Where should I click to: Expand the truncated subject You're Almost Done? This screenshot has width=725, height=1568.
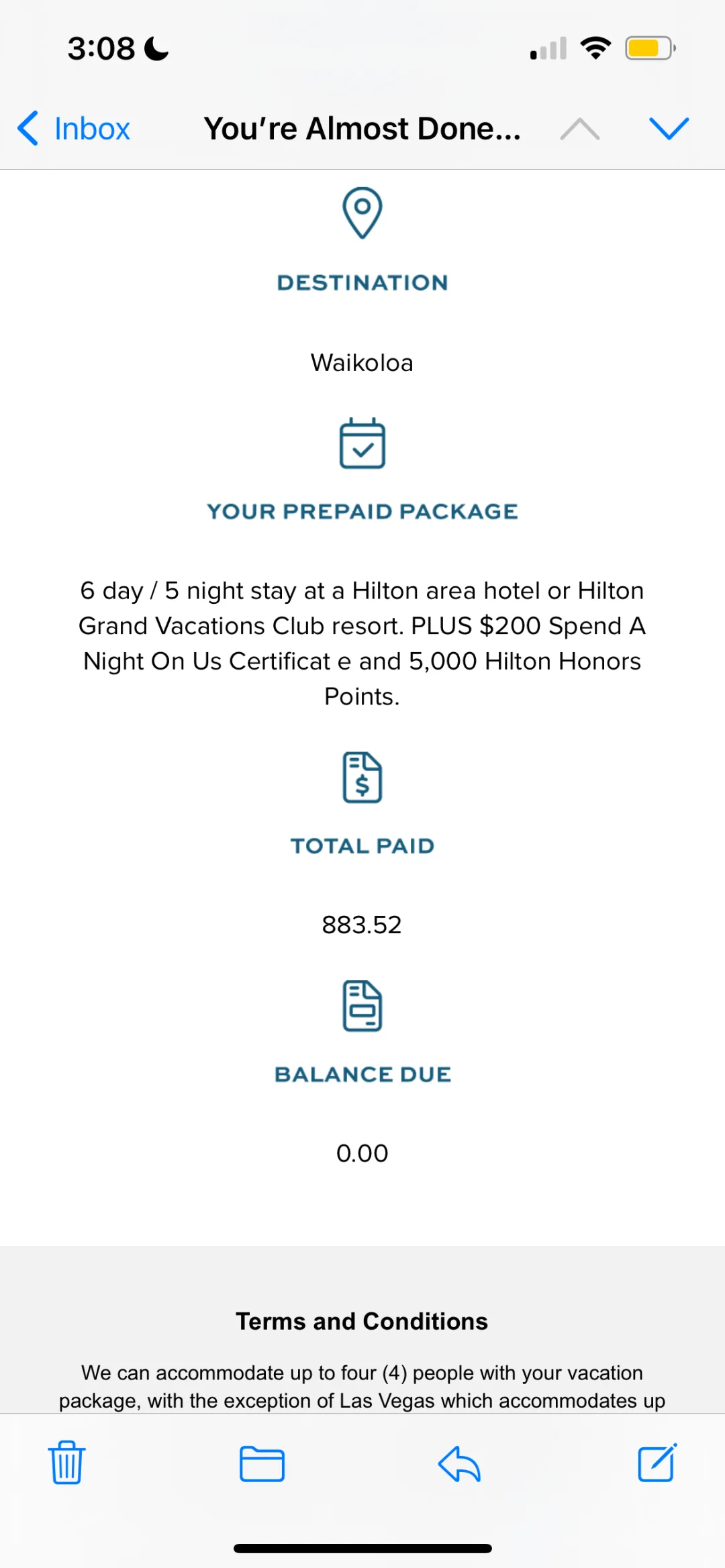[362, 127]
